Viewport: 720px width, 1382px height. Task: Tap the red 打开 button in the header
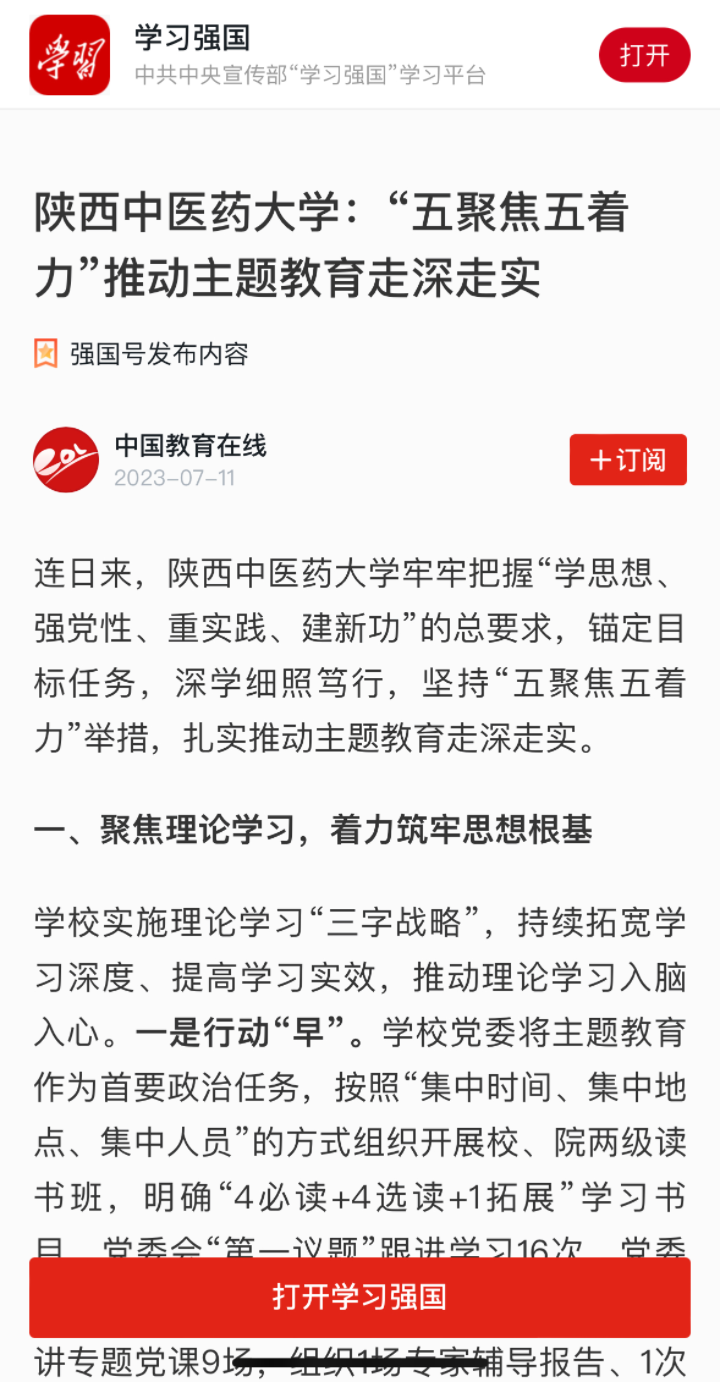tap(644, 55)
